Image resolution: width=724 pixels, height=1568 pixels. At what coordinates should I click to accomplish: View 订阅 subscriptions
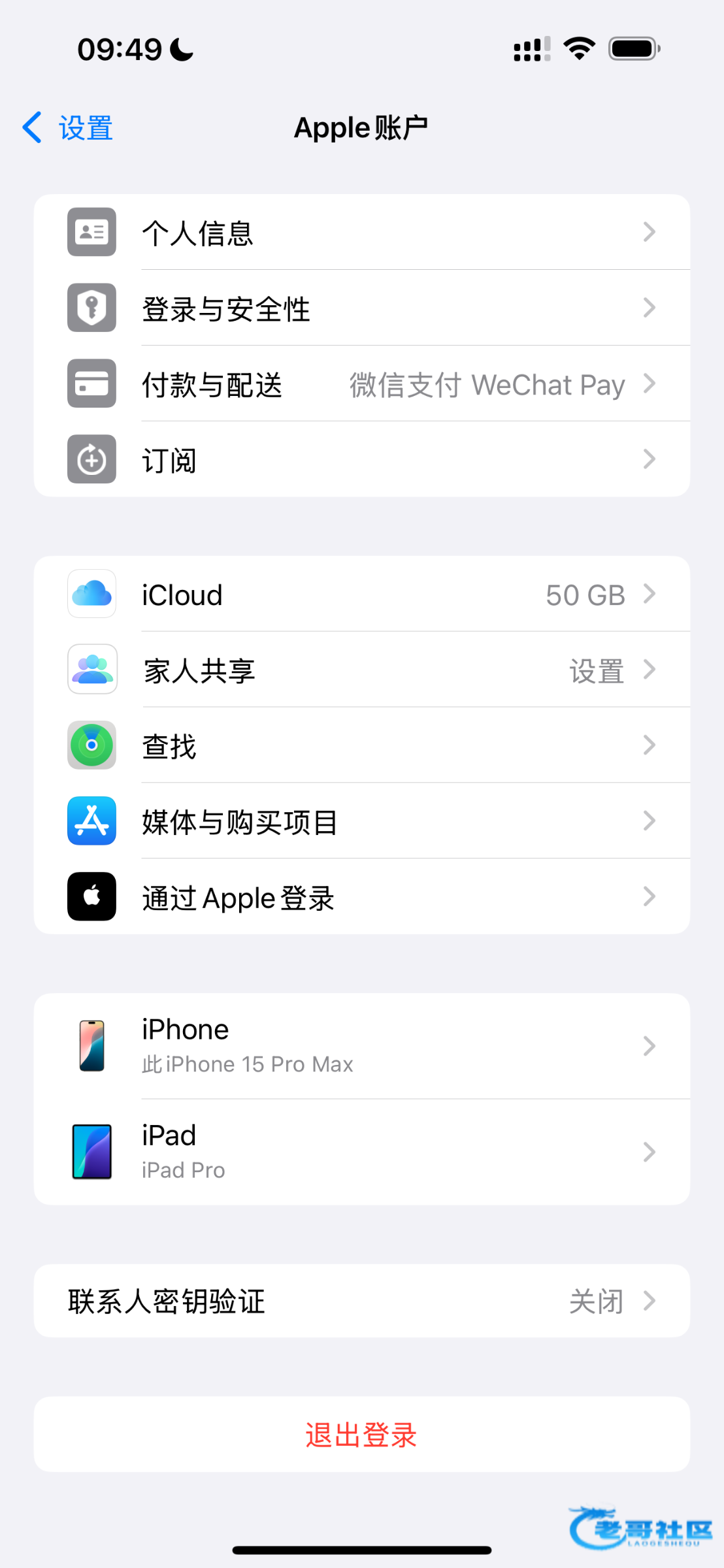(x=361, y=460)
